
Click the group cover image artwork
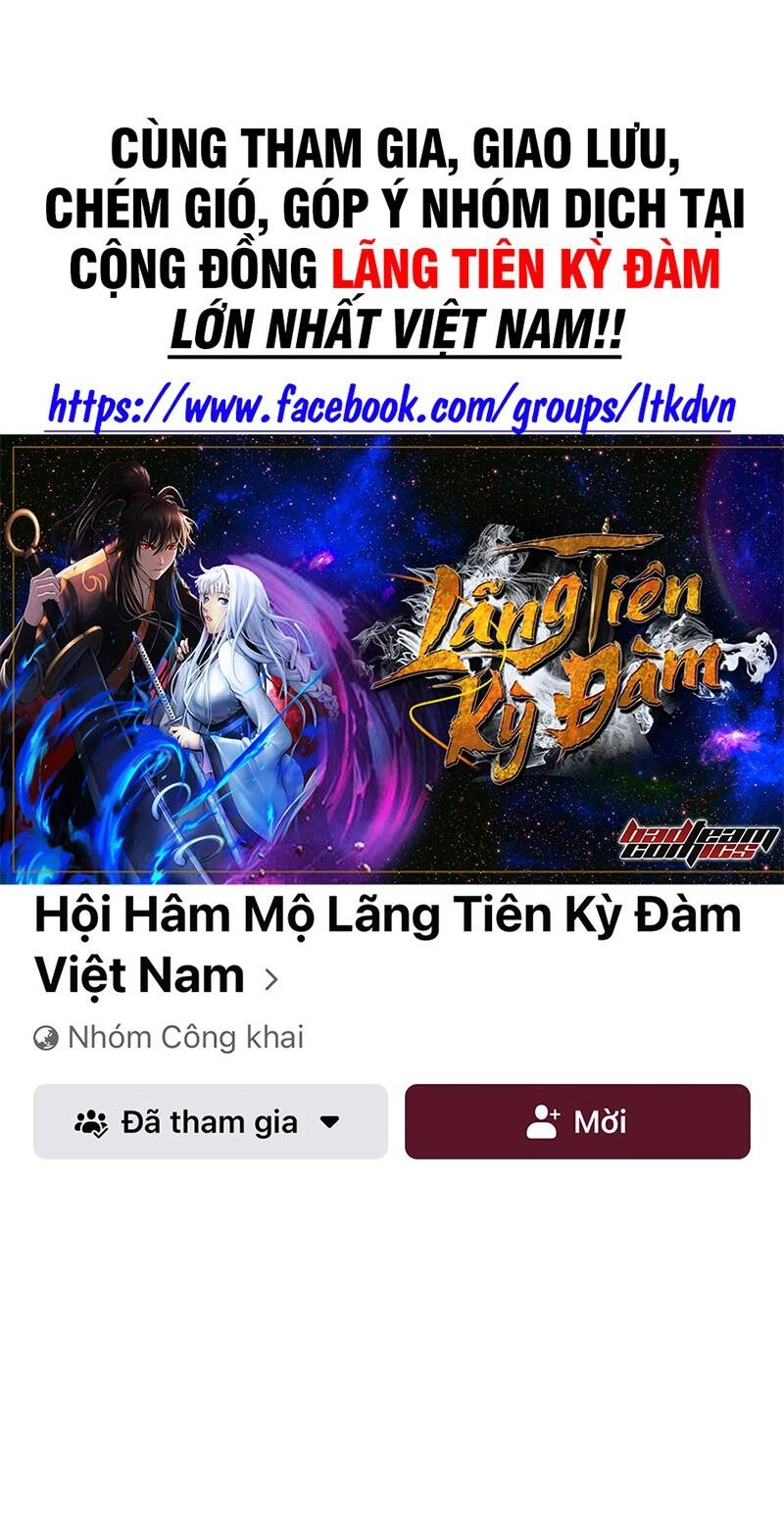pyautogui.click(x=392, y=657)
